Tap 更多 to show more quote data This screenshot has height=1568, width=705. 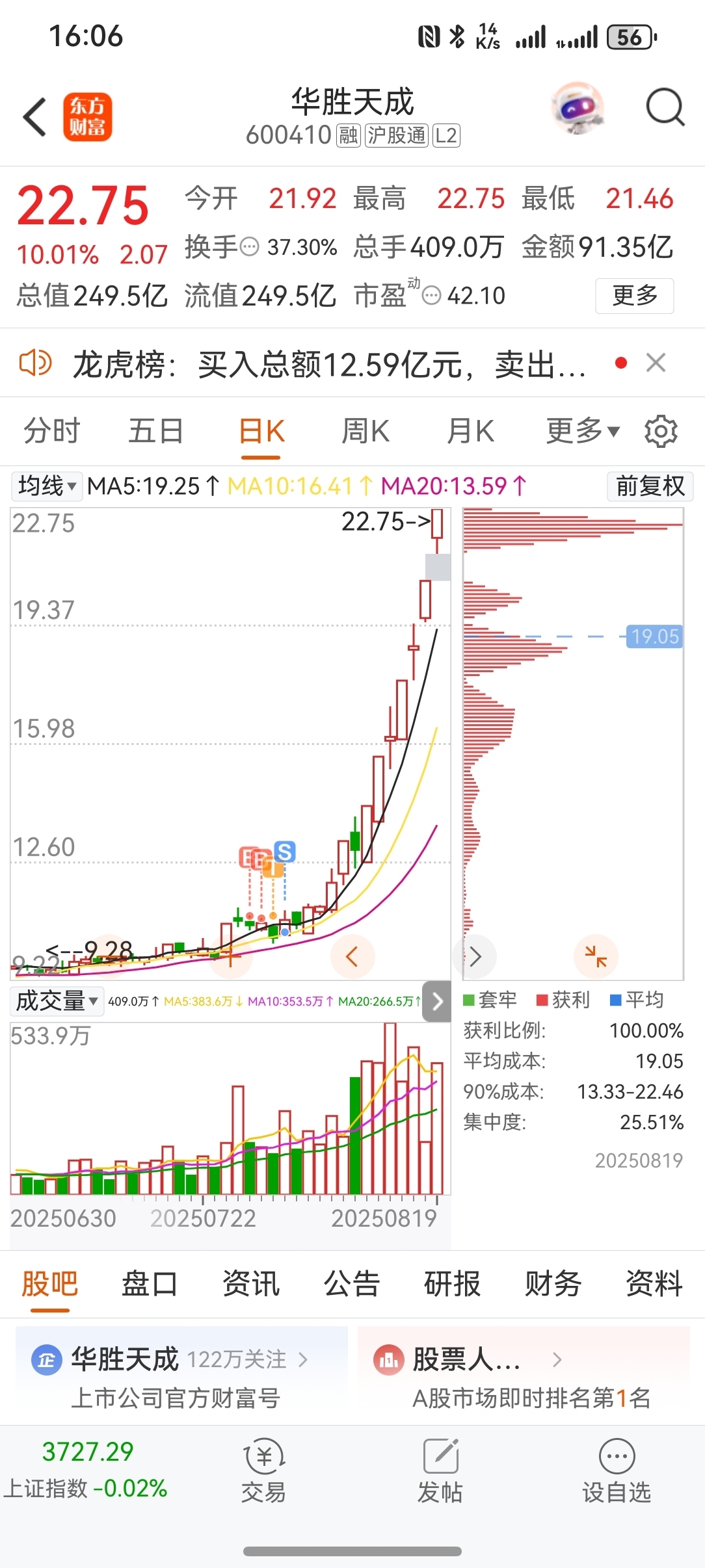click(x=634, y=296)
